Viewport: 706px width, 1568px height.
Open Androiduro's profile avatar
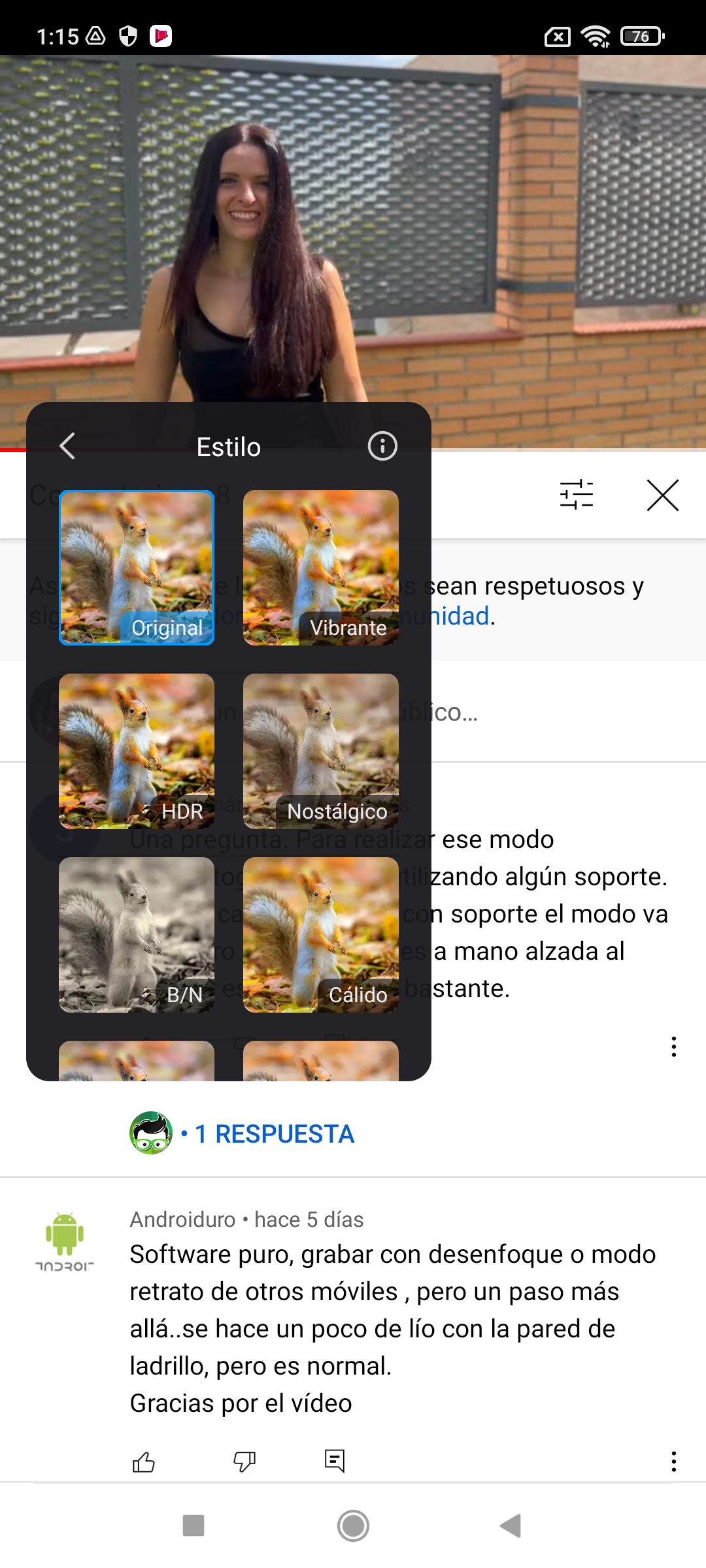65,1241
